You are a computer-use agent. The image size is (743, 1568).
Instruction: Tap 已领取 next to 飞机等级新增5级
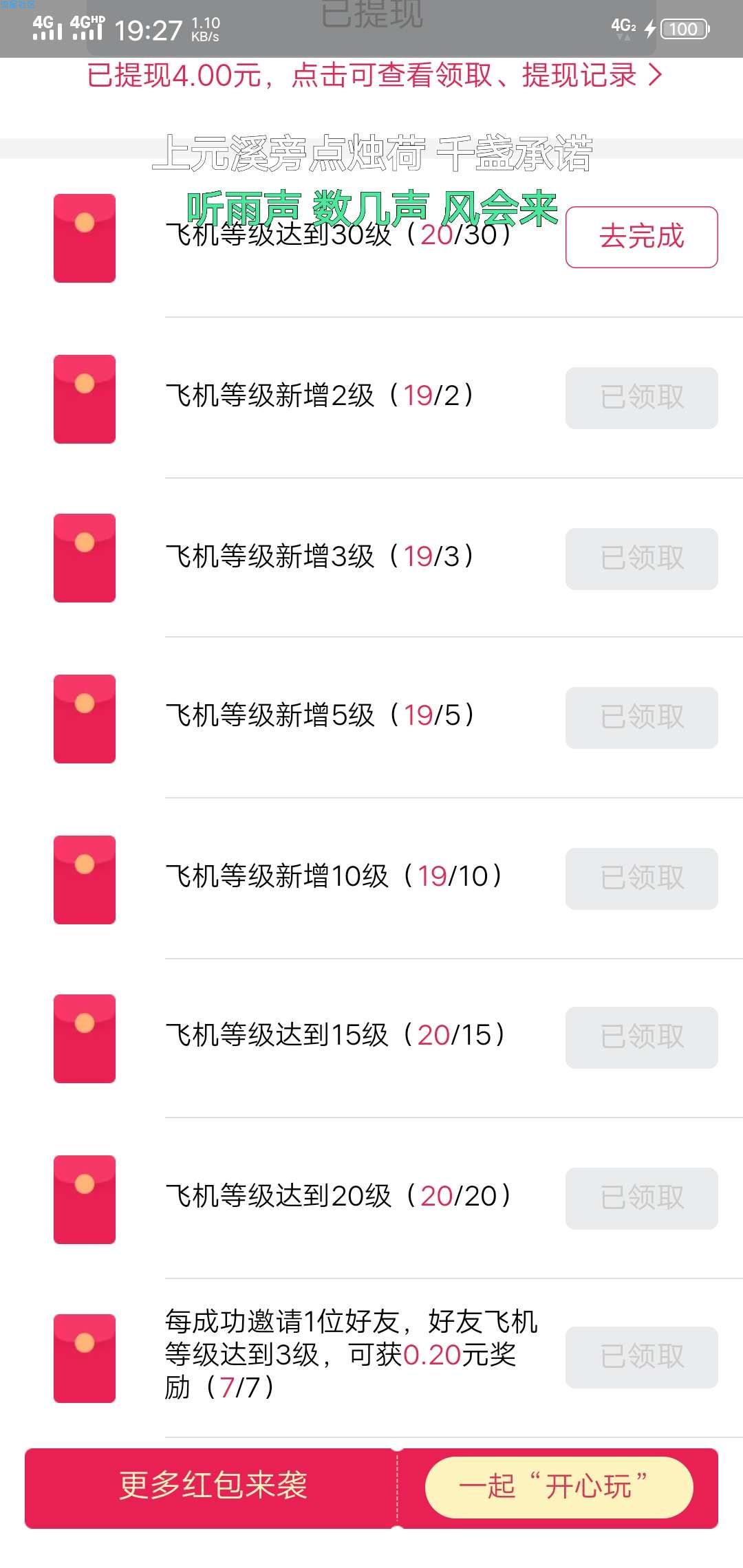click(x=641, y=718)
